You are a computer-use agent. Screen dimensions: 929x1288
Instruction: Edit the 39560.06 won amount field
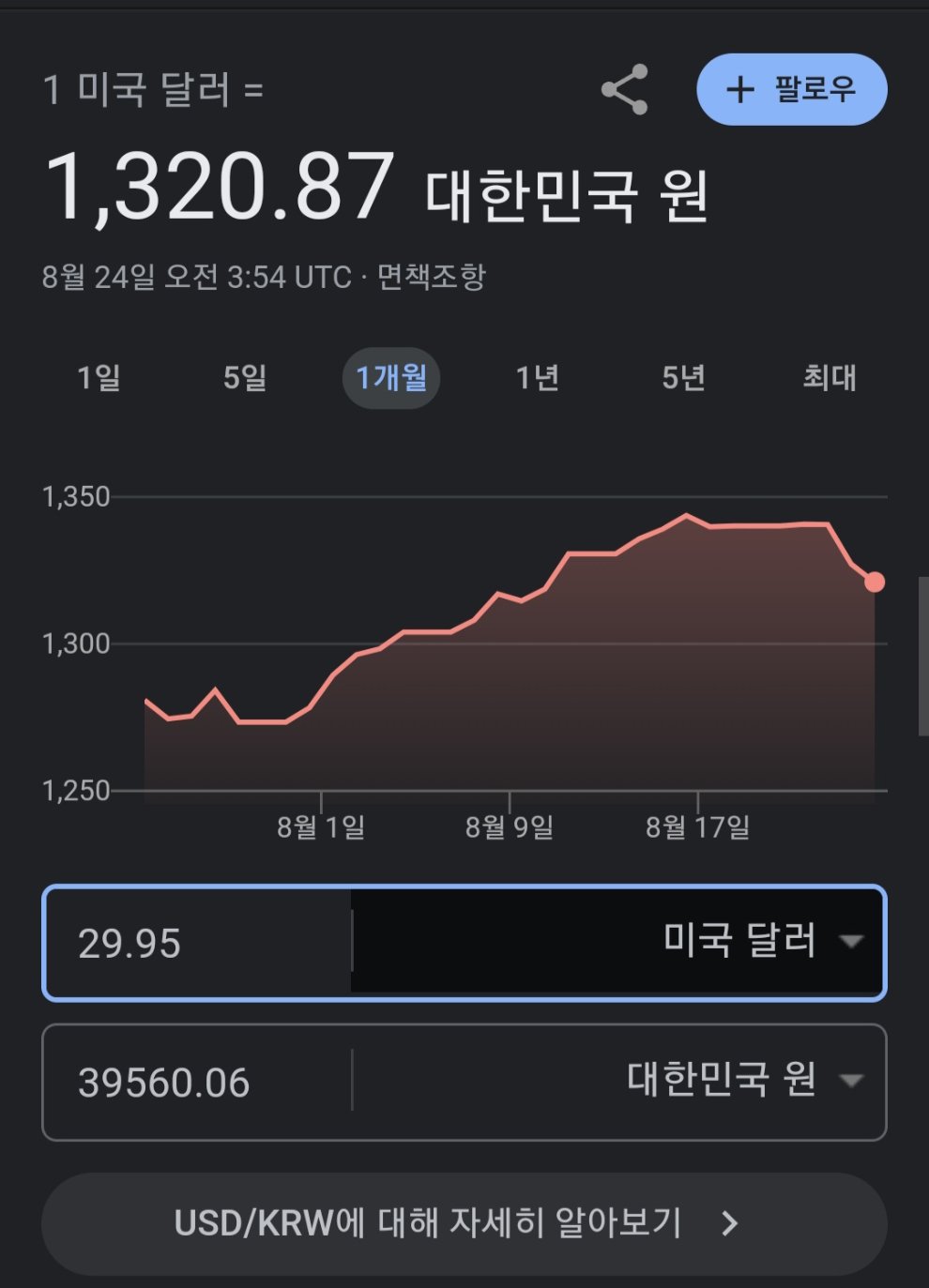click(x=197, y=1083)
